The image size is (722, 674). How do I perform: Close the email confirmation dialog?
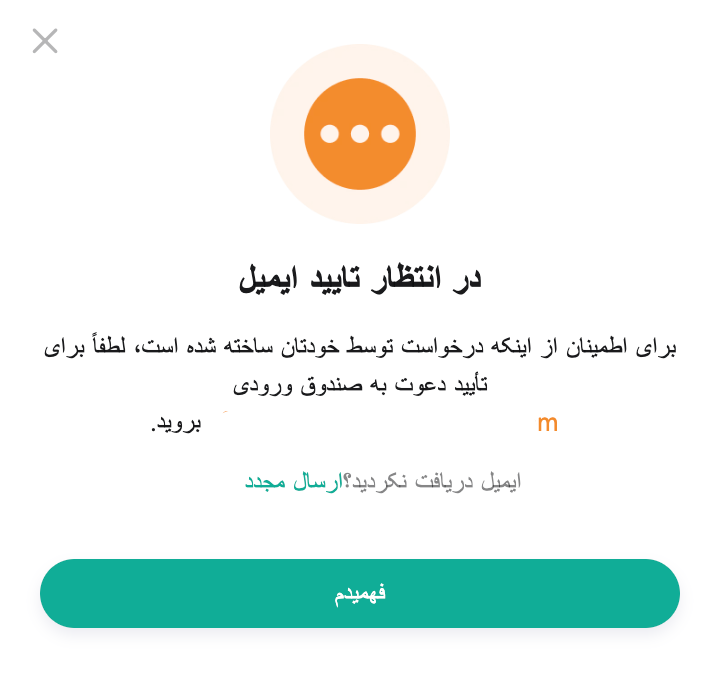coord(45,41)
